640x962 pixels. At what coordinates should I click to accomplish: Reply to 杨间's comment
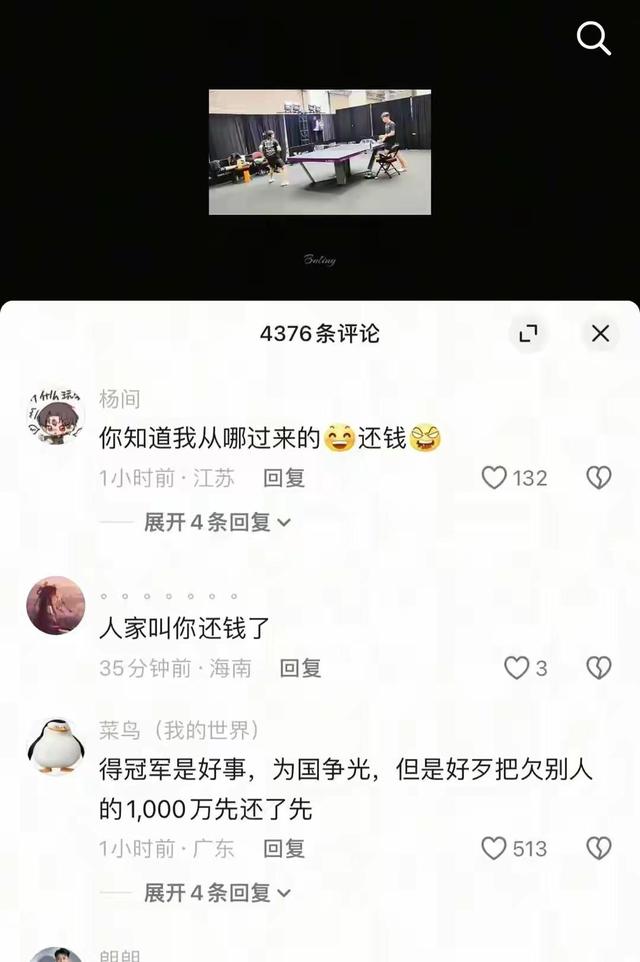point(284,478)
